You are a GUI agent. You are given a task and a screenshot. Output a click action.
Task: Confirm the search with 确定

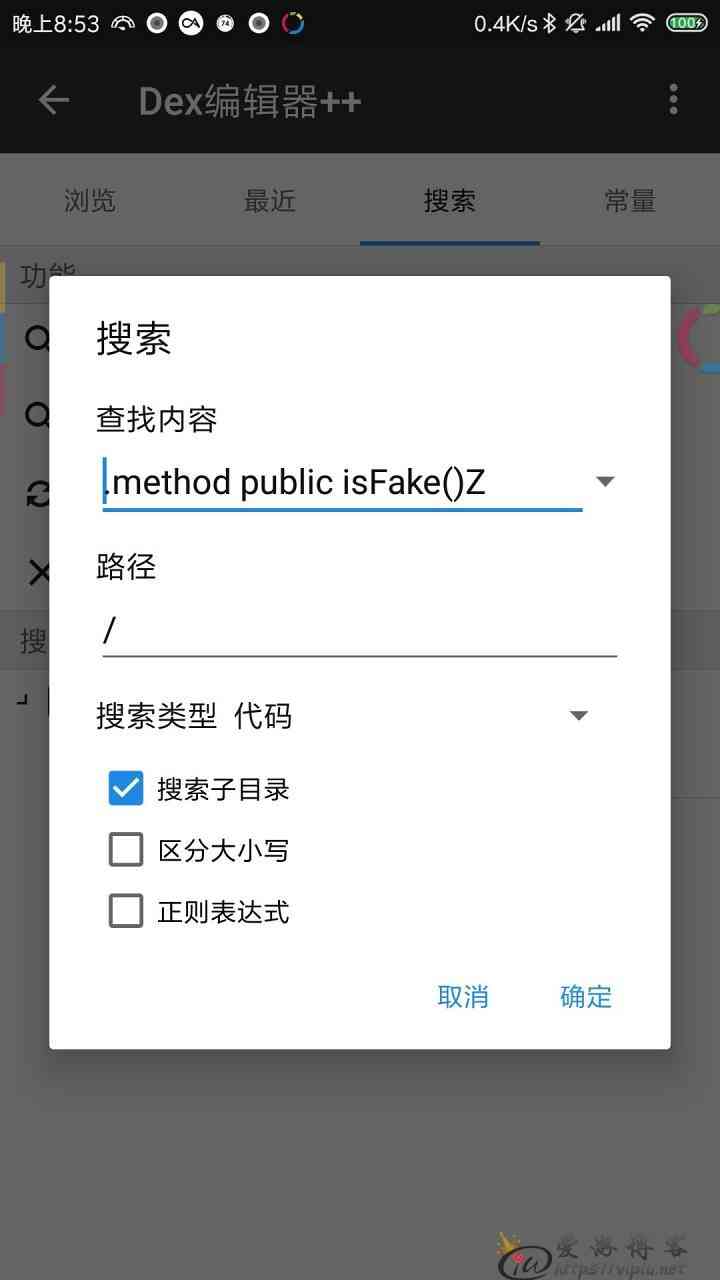[x=586, y=996]
